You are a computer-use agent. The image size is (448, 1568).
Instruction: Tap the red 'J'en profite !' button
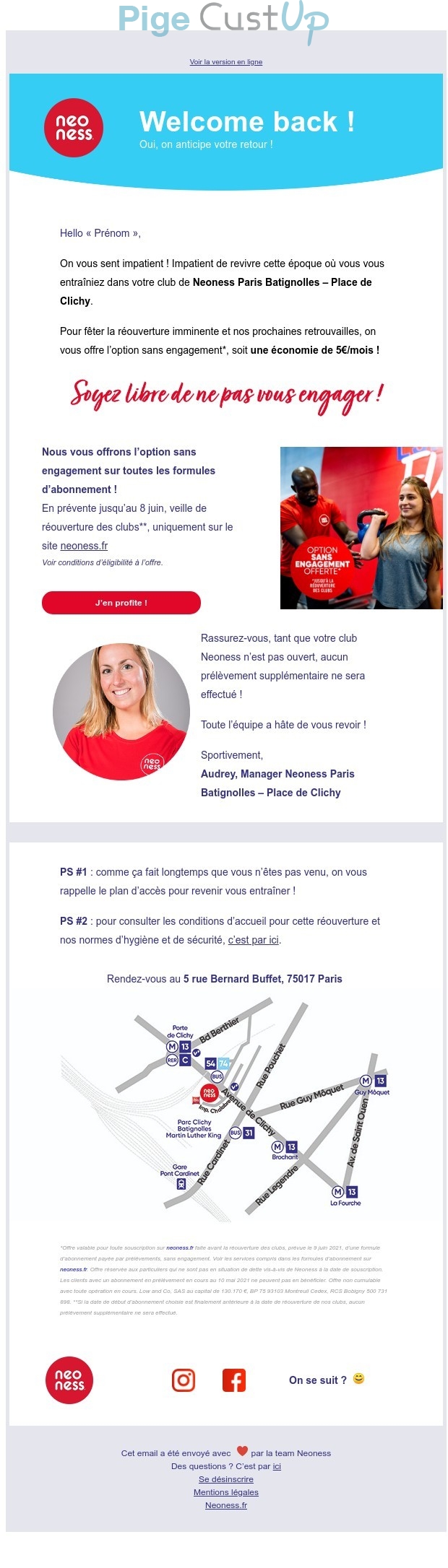(121, 603)
